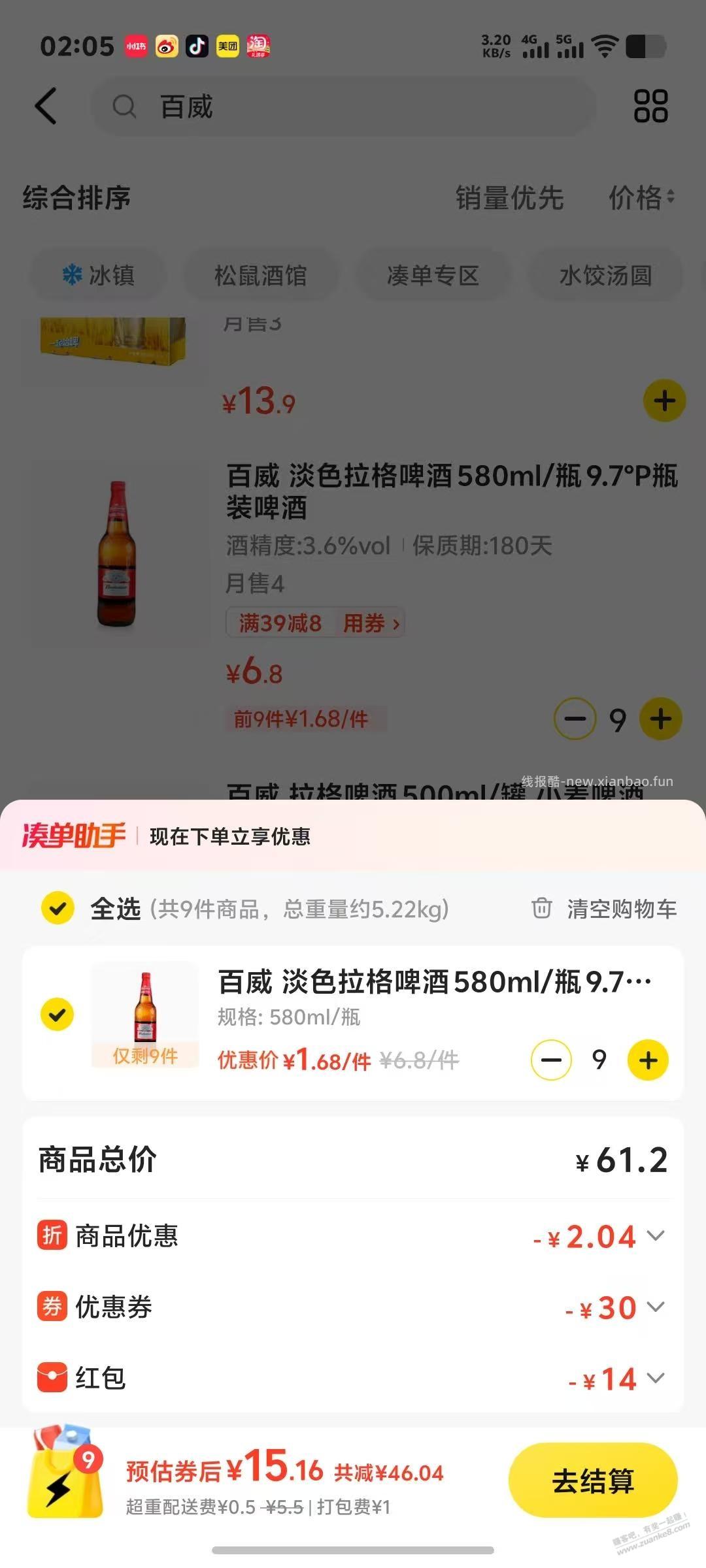Select the 冰镇 snowflake filter chip
The height and width of the screenshot is (1568, 706).
(x=98, y=275)
